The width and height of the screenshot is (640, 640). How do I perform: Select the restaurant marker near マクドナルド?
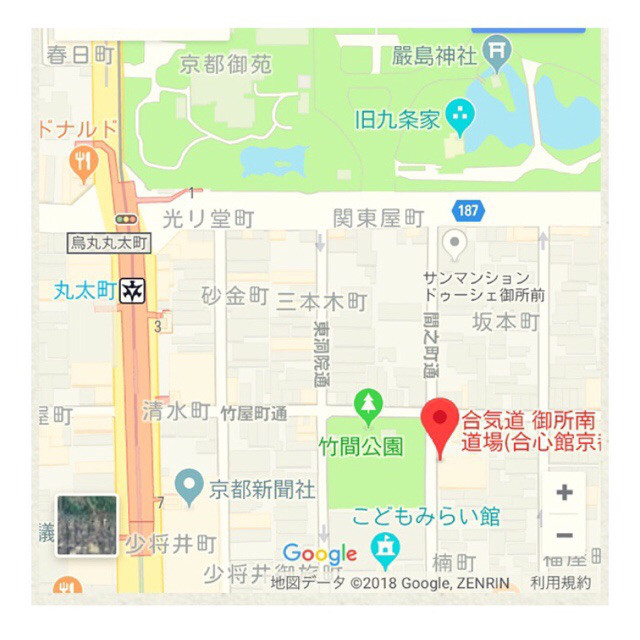tap(83, 163)
